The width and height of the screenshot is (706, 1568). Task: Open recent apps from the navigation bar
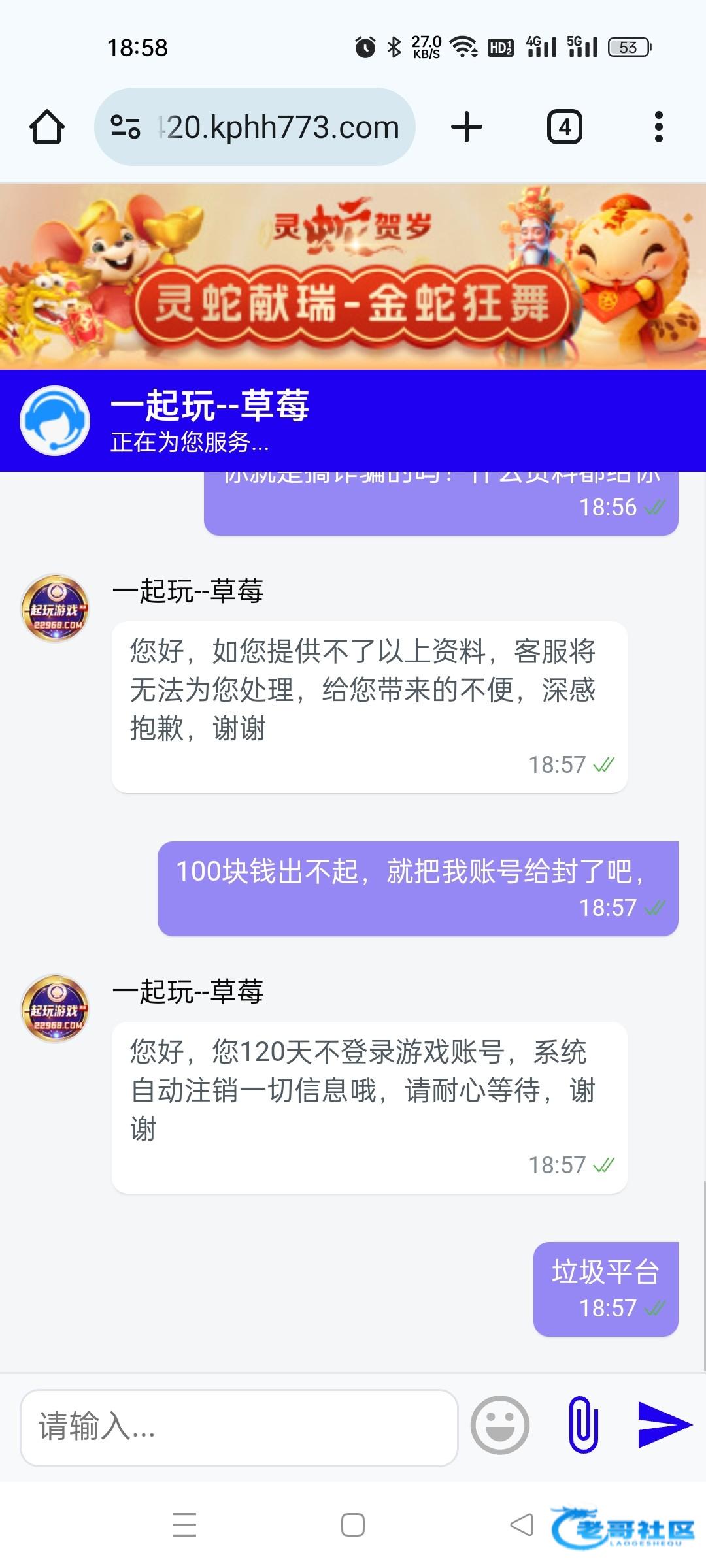pos(184,1525)
